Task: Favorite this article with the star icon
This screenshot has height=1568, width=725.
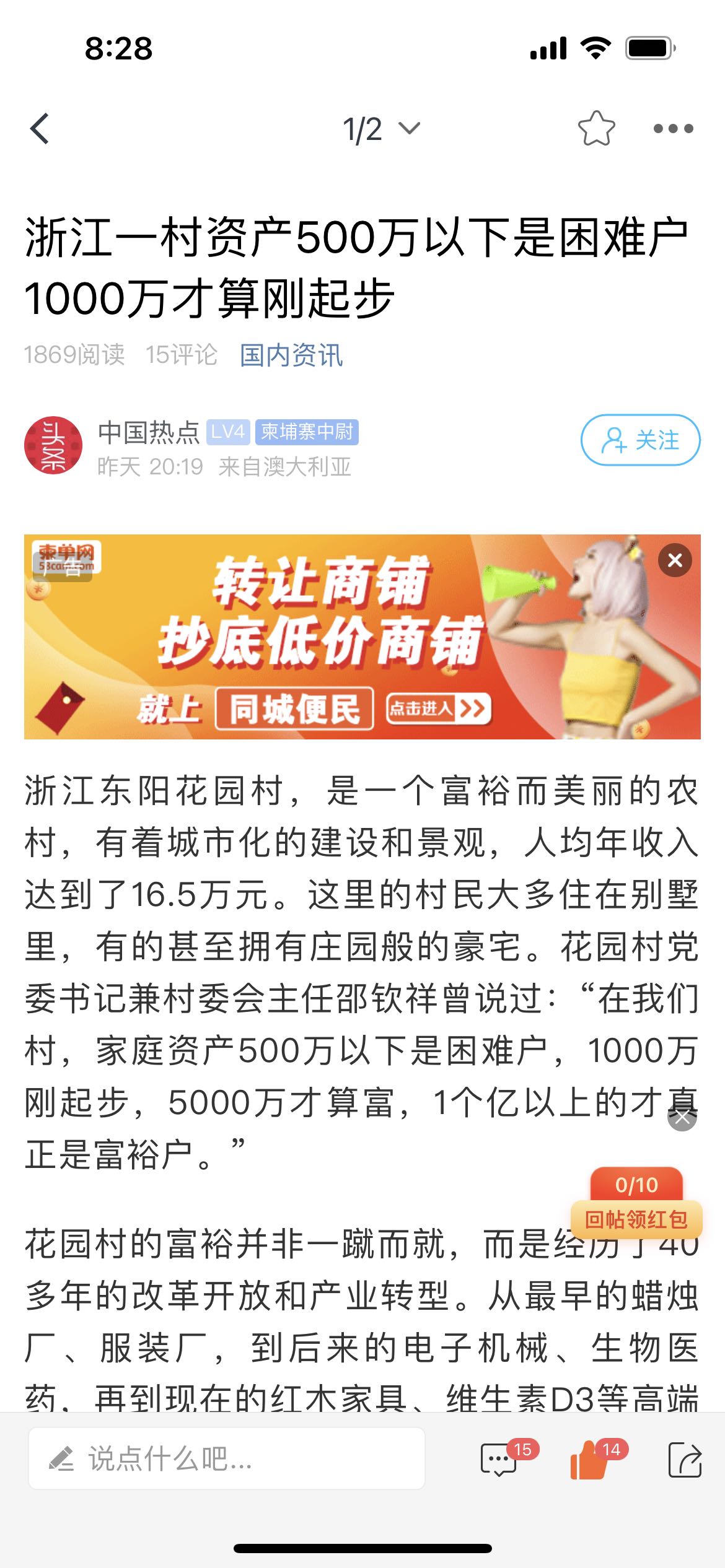Action: tap(596, 129)
